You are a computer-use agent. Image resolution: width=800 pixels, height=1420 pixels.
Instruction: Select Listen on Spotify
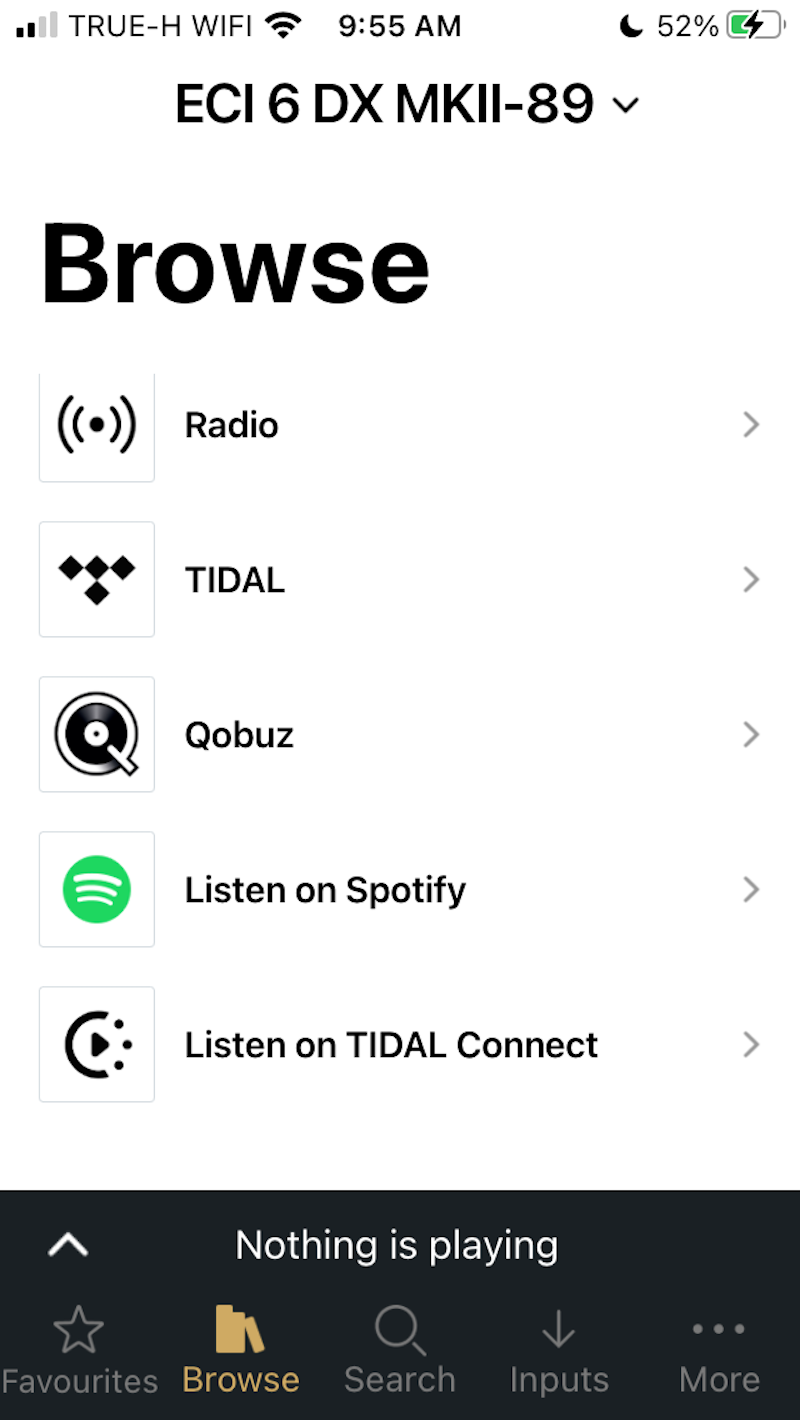tap(400, 890)
